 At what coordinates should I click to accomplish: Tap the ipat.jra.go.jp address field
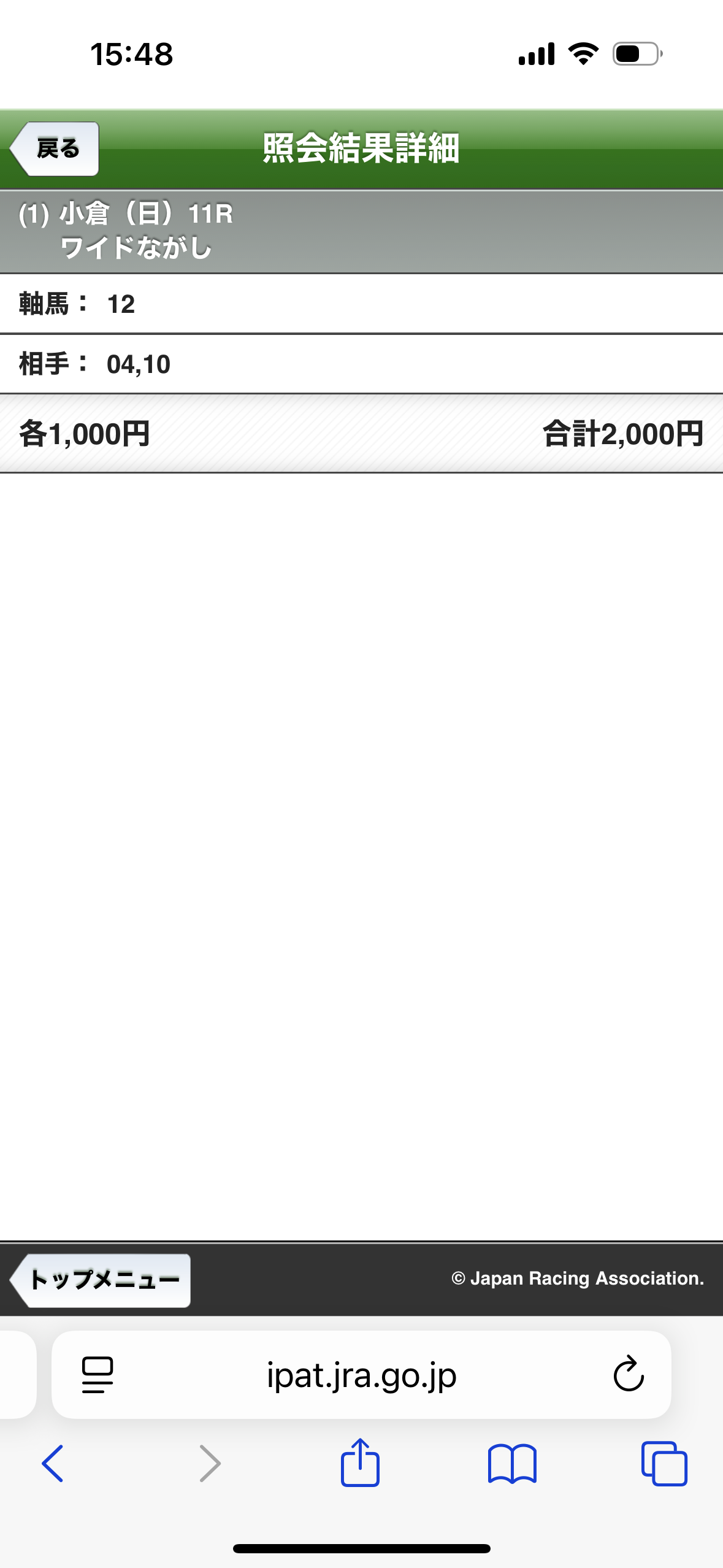tap(361, 1375)
